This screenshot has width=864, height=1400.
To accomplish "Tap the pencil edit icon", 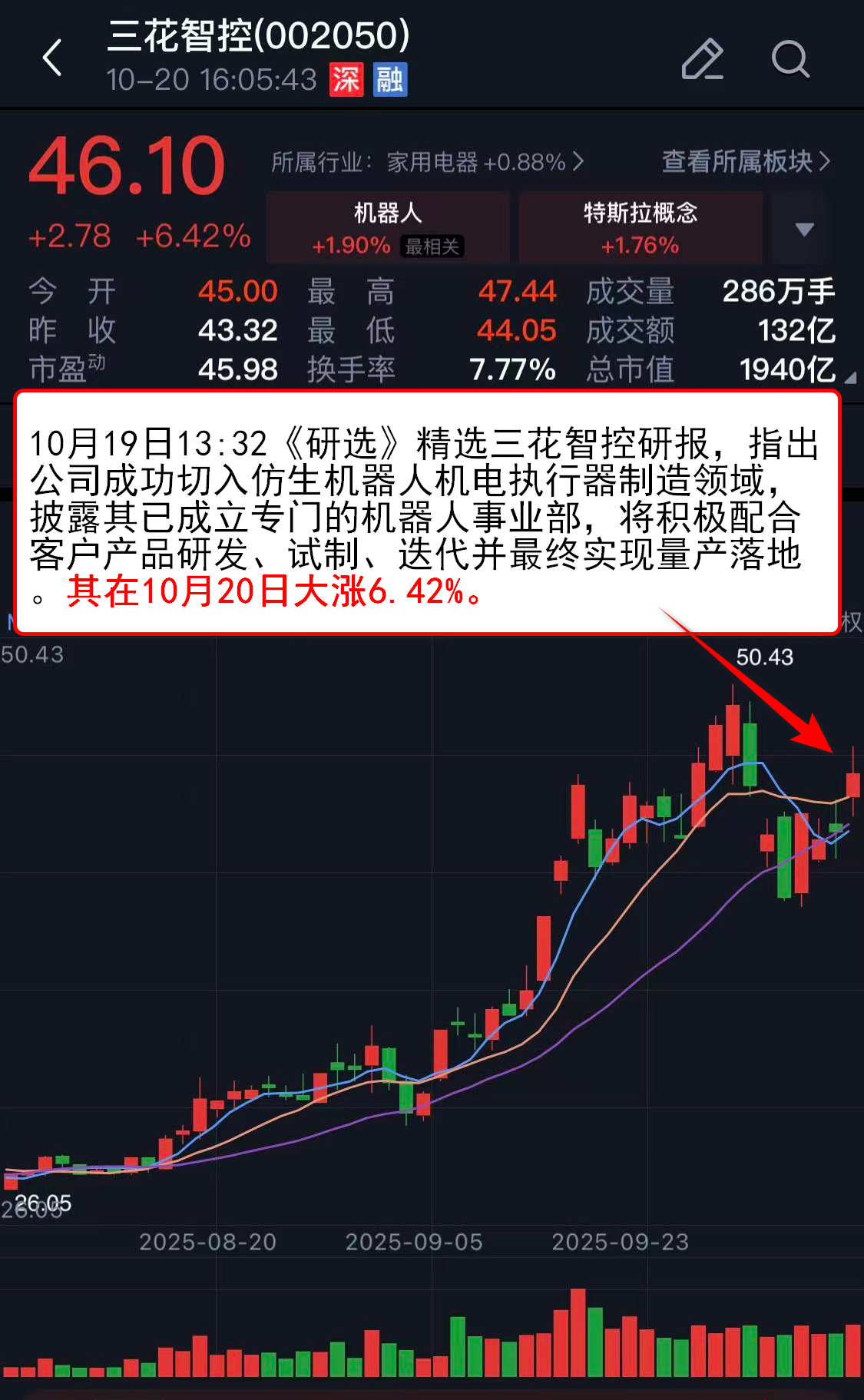I will click(x=702, y=59).
